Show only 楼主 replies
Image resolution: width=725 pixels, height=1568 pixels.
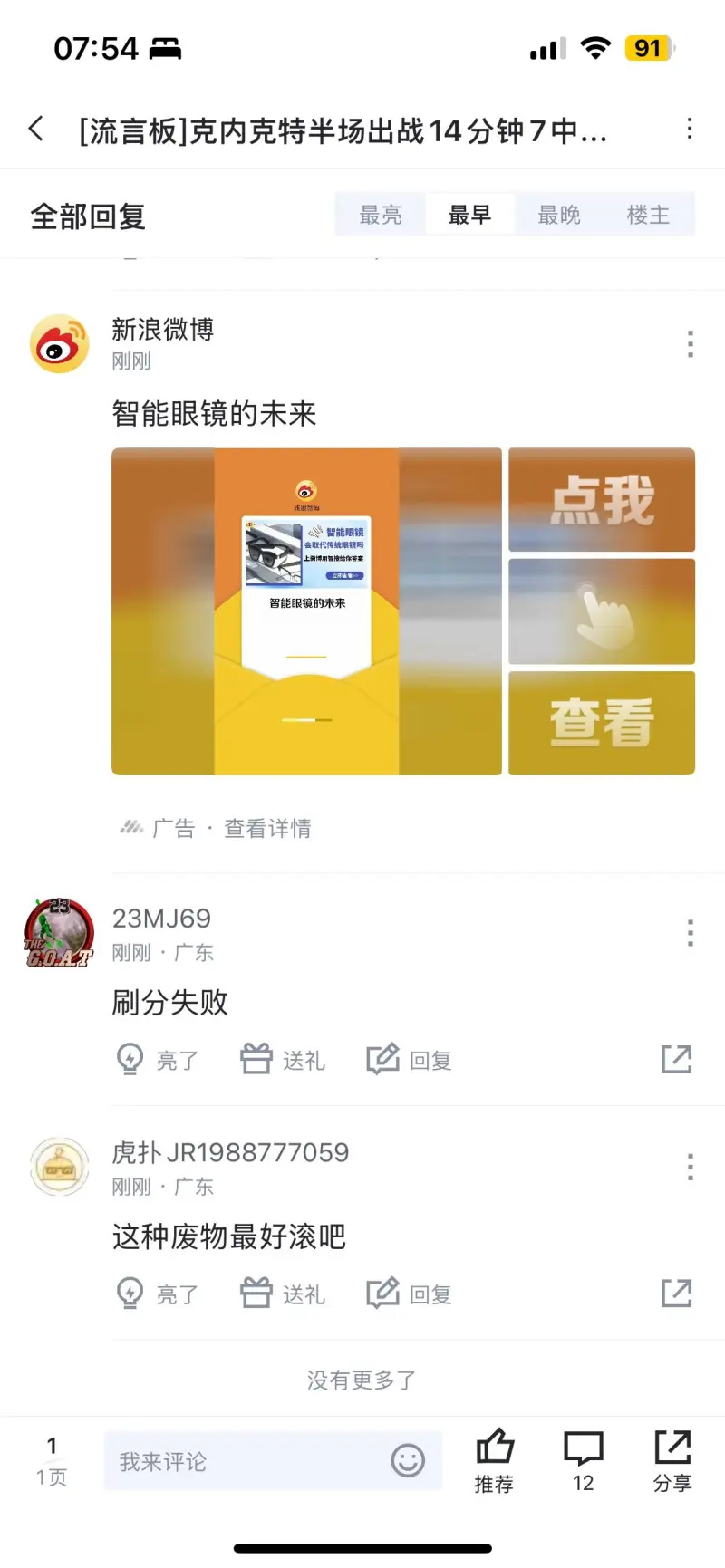[x=648, y=215]
